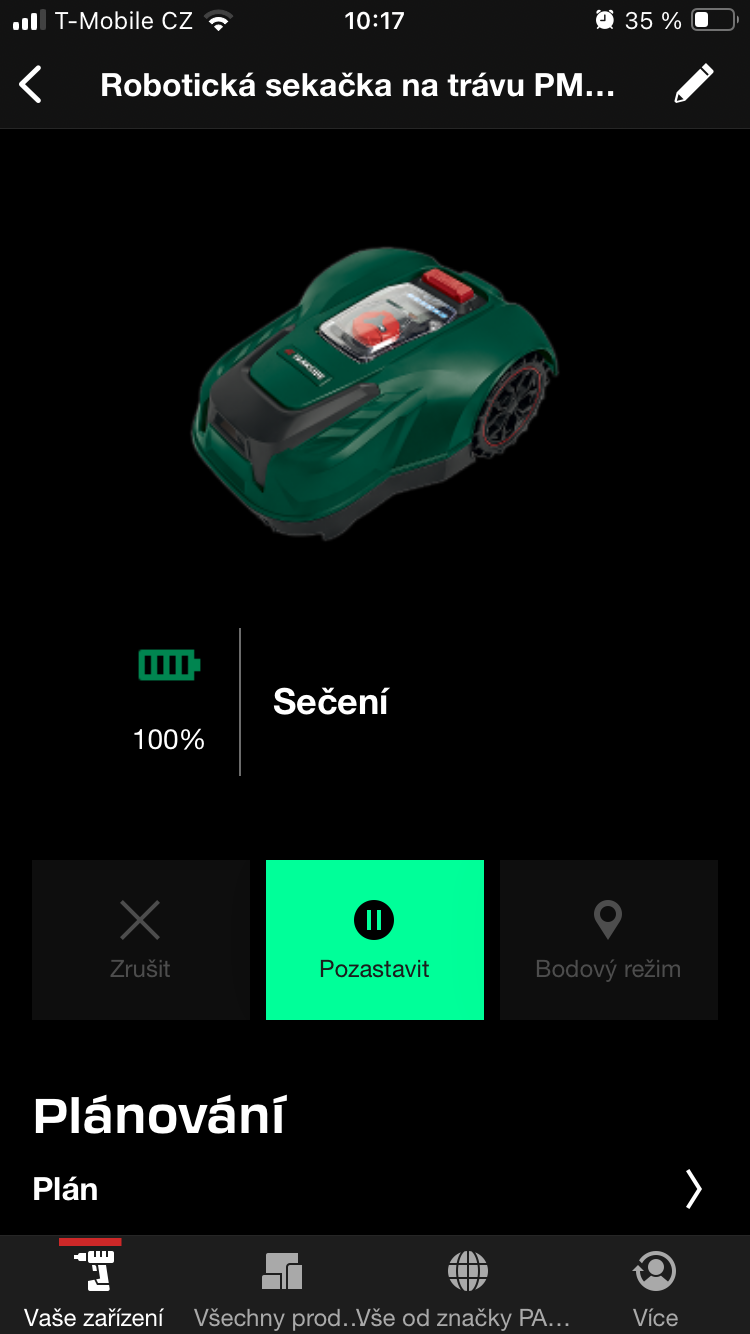Viewport: 750px width, 1334px height.
Task: Edit the mower name with pencil icon
Action: pyautogui.click(x=693, y=85)
